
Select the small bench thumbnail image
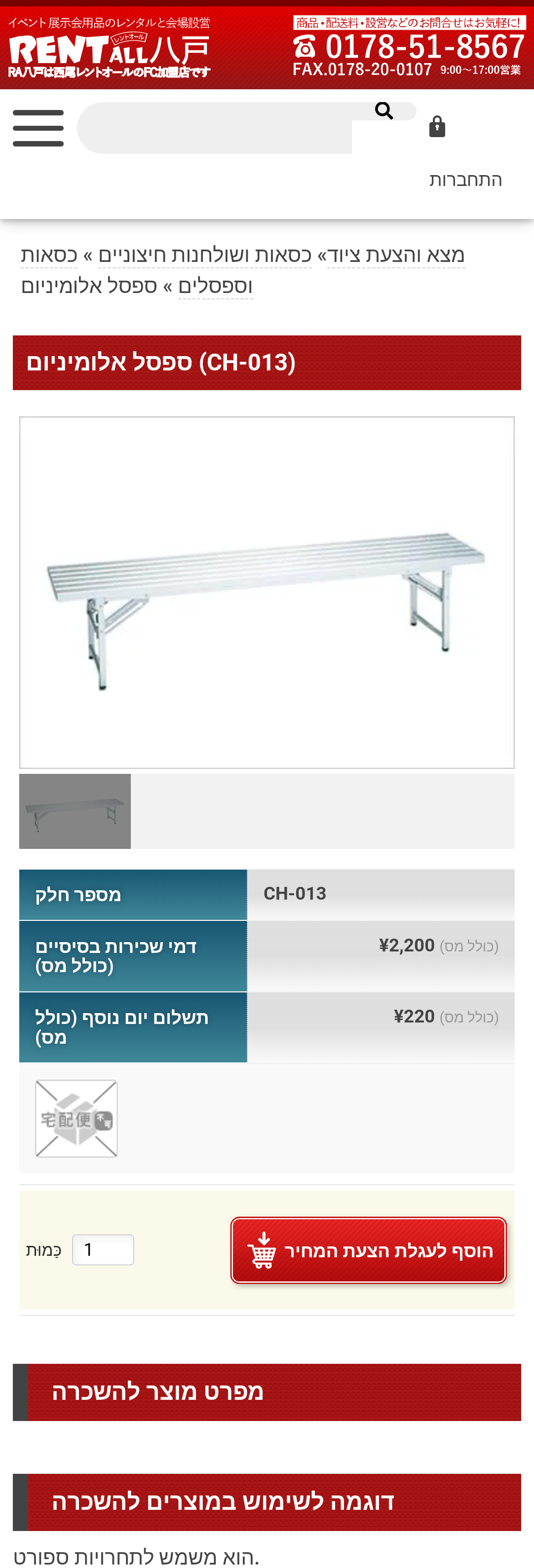click(x=75, y=811)
